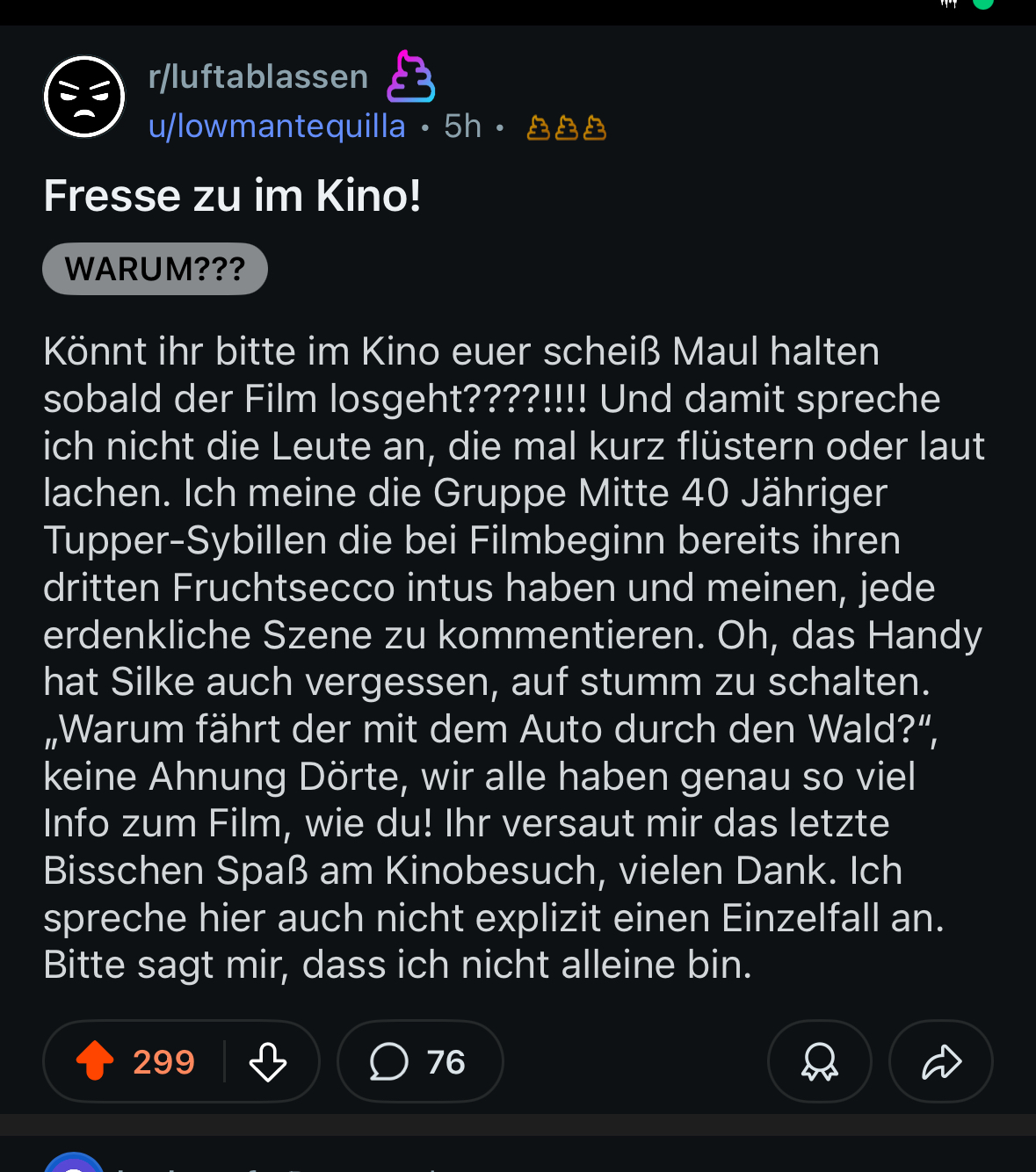Give an award to this post
Viewport: 1036px width, 1172px height.
[819, 1061]
